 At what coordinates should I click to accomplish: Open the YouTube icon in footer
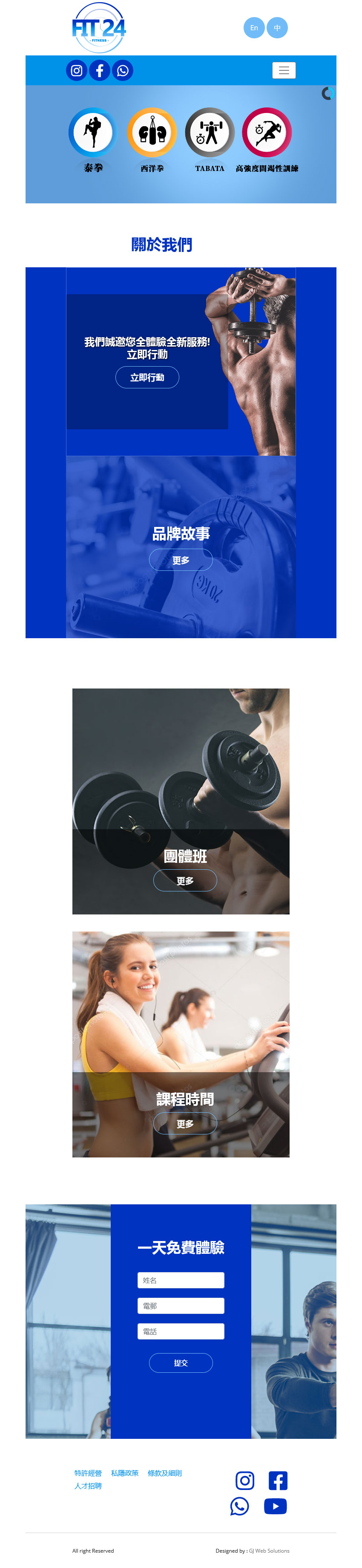tap(275, 1506)
